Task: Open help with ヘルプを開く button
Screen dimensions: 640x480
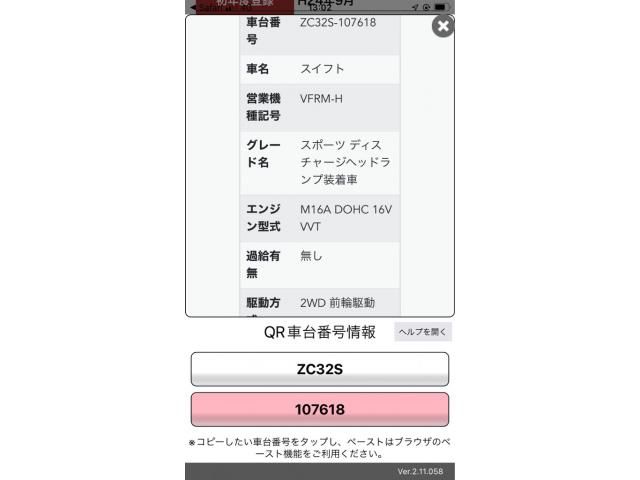Action: click(x=423, y=332)
